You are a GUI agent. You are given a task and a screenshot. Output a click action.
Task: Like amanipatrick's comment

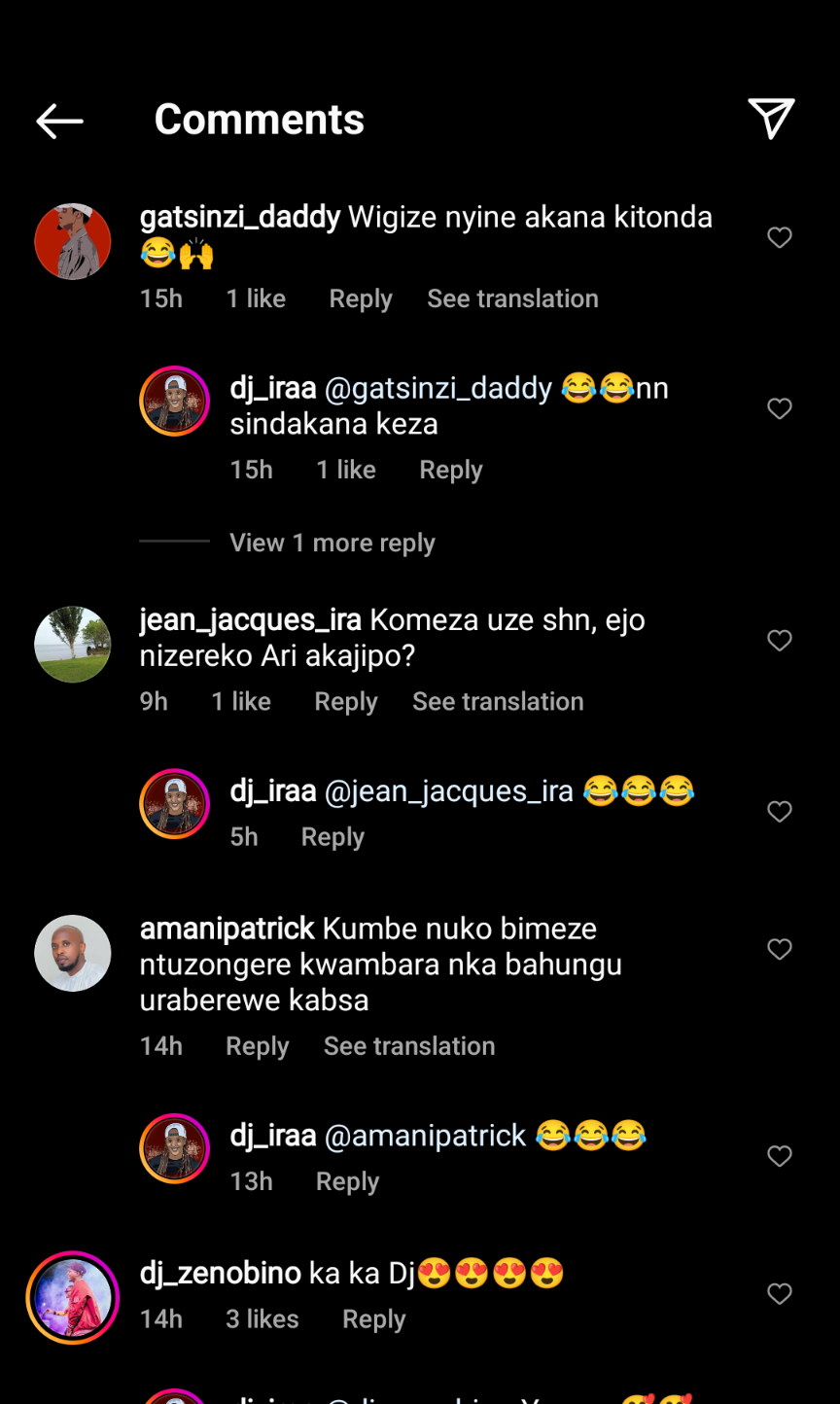780,949
